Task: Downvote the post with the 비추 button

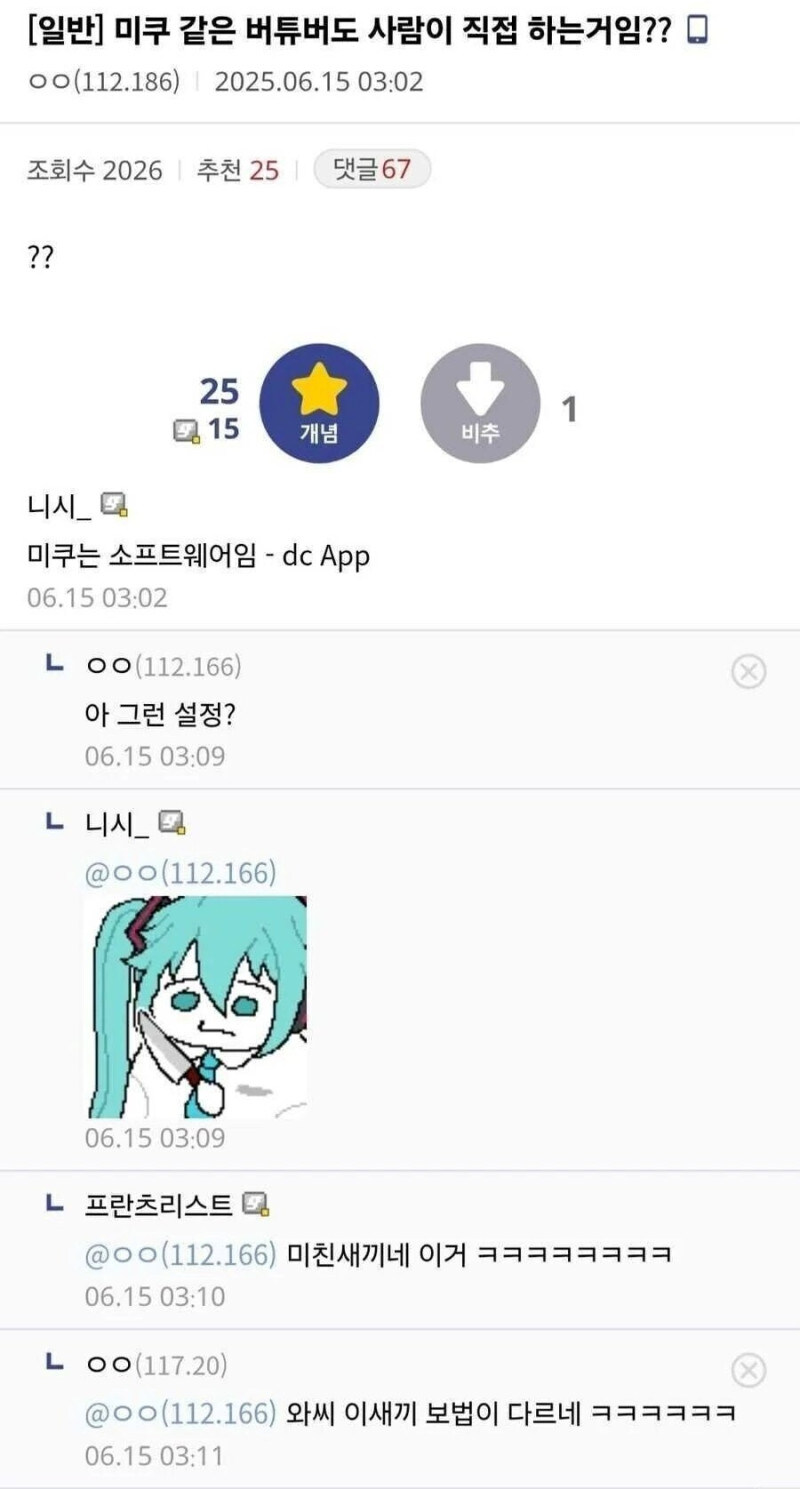Action: tap(480, 403)
